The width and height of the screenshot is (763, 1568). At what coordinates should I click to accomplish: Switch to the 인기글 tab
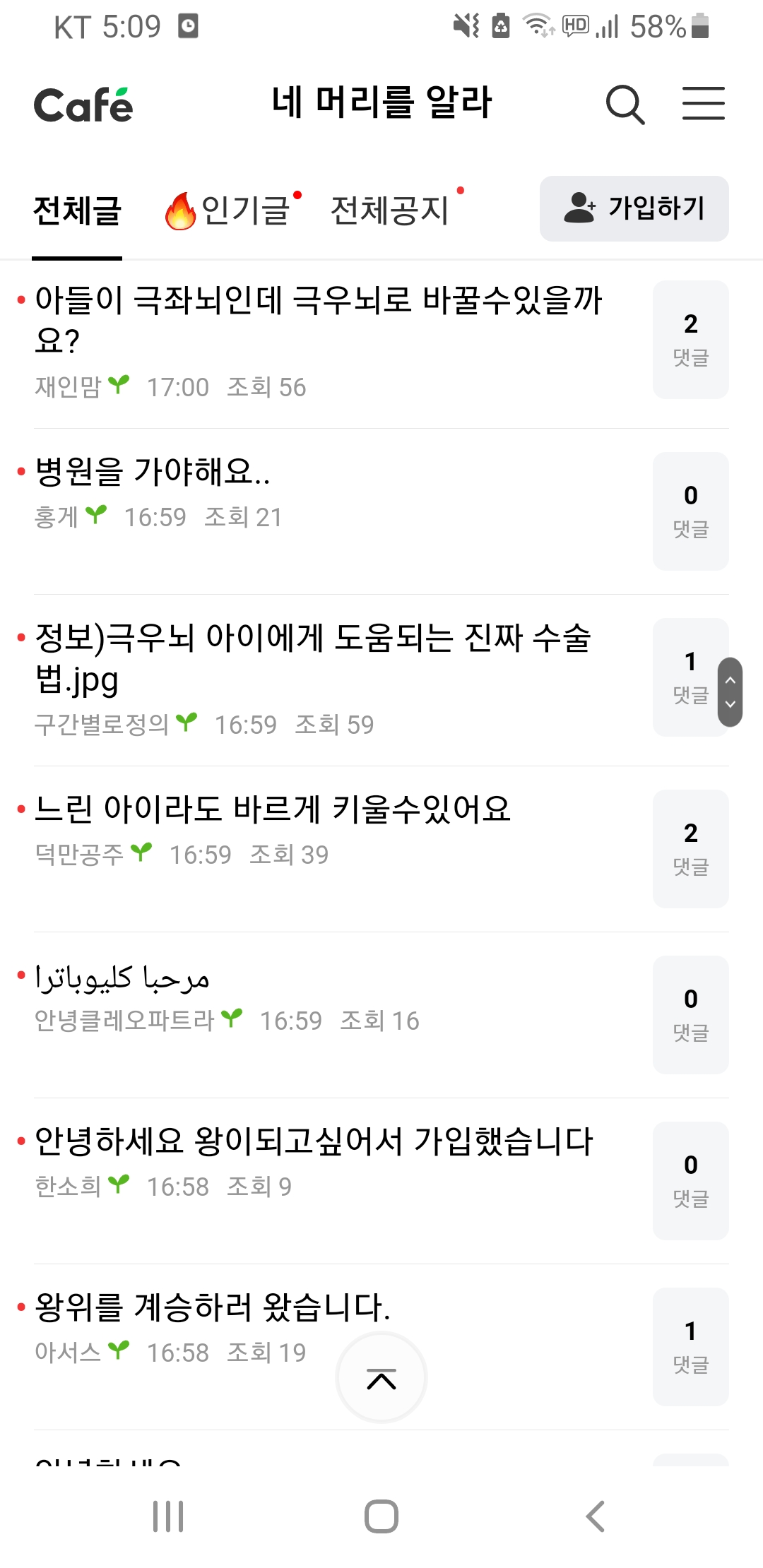(x=233, y=210)
